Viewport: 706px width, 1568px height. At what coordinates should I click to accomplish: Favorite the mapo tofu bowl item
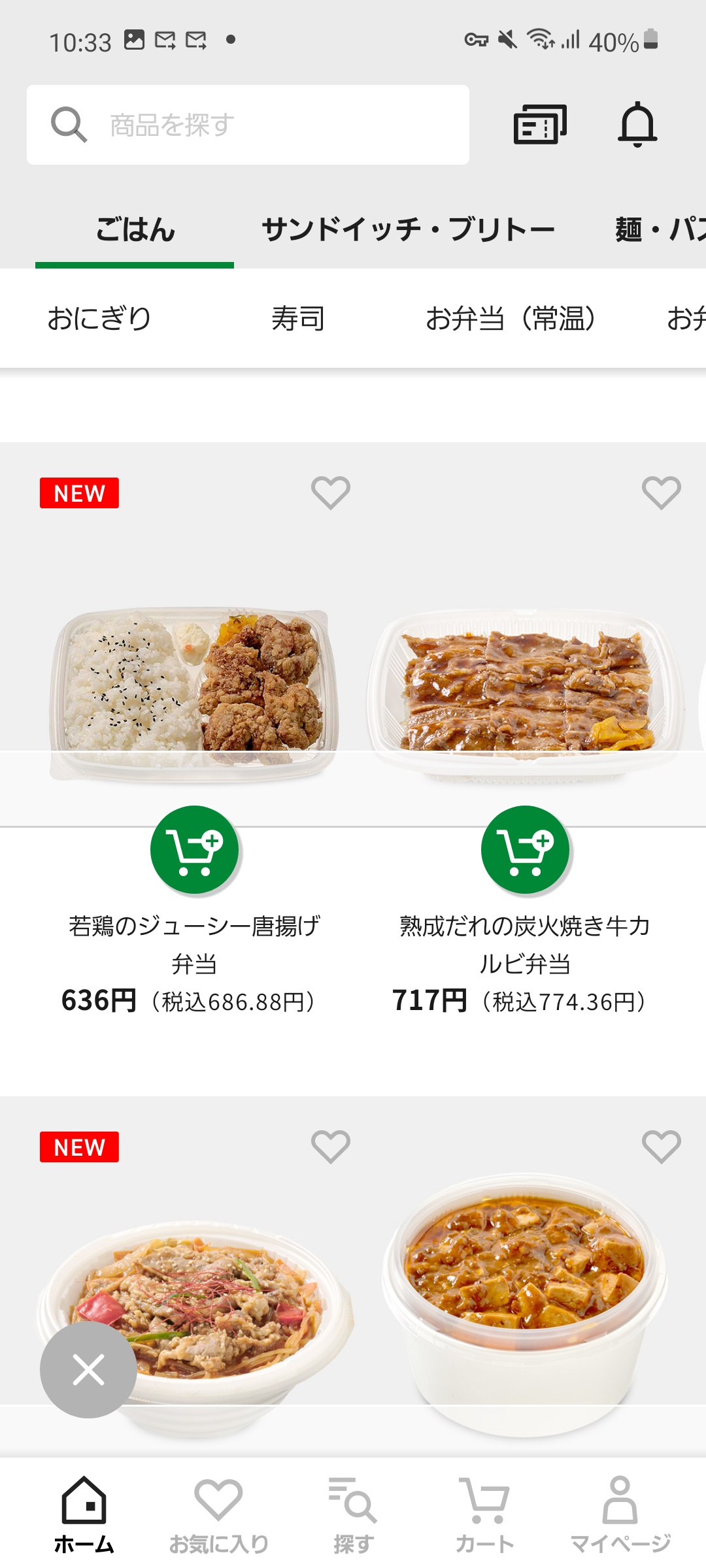tap(662, 1147)
